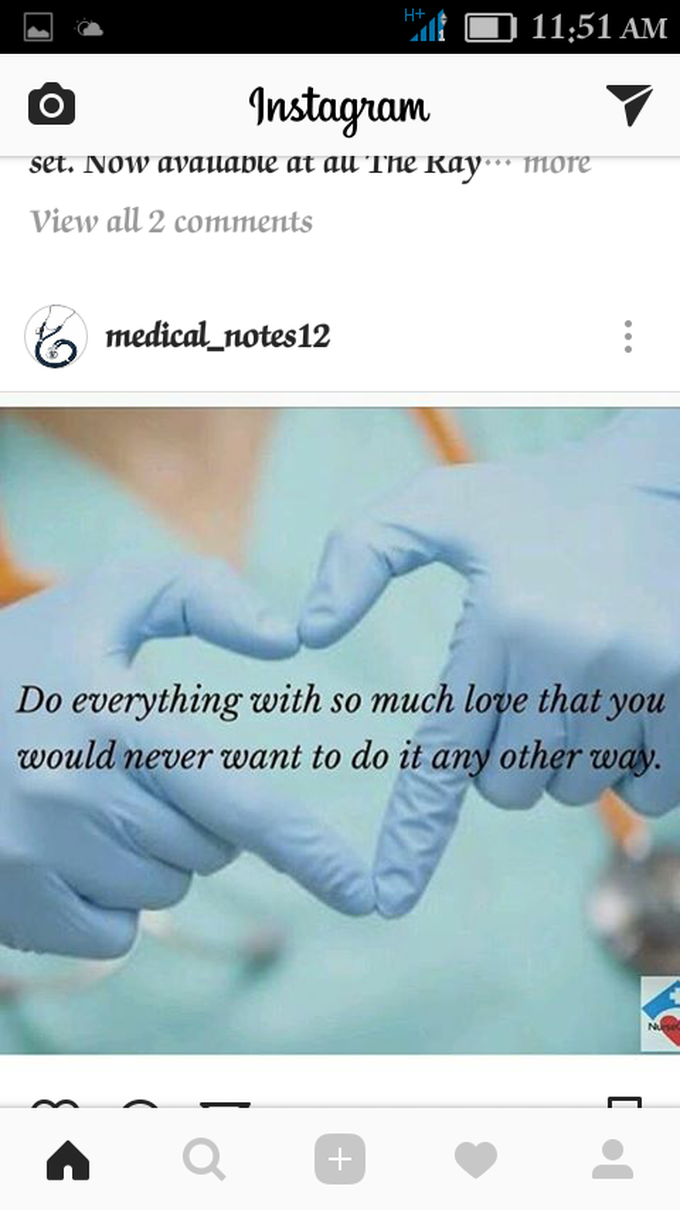
Task: Create a new post with plus
Action: (x=340, y=1160)
